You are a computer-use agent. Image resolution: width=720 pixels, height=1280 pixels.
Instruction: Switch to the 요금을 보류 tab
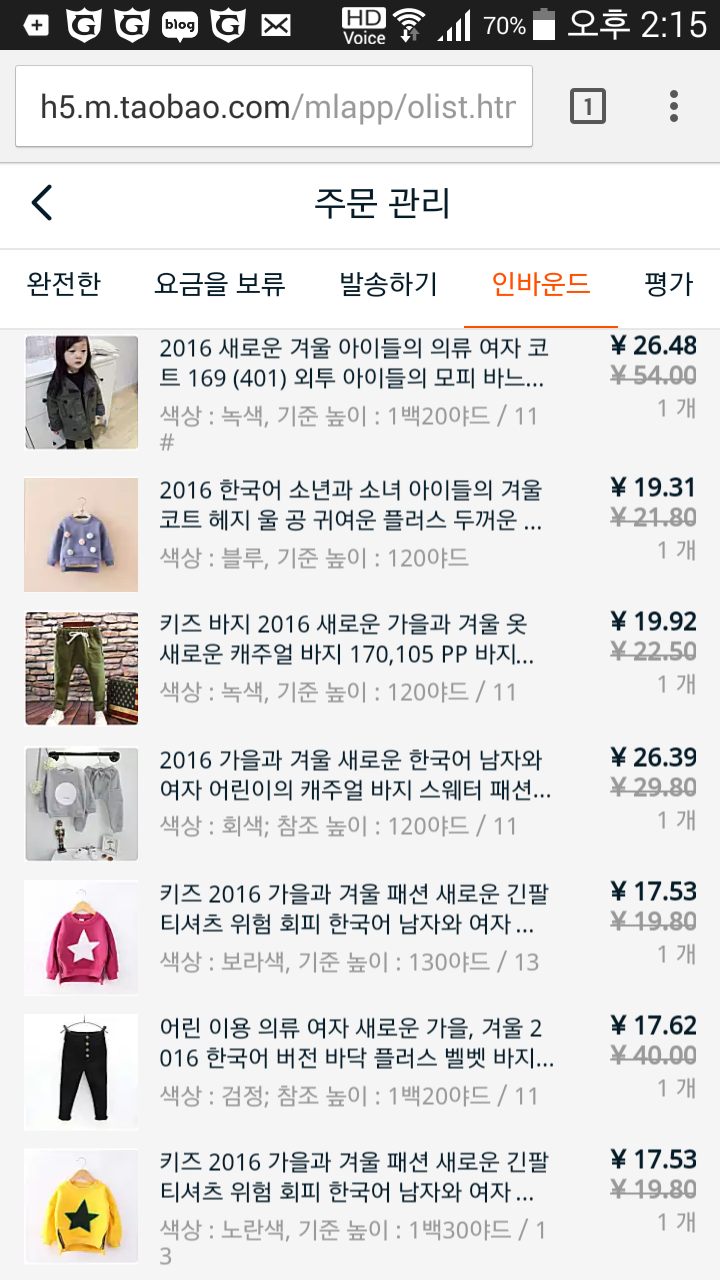point(220,285)
